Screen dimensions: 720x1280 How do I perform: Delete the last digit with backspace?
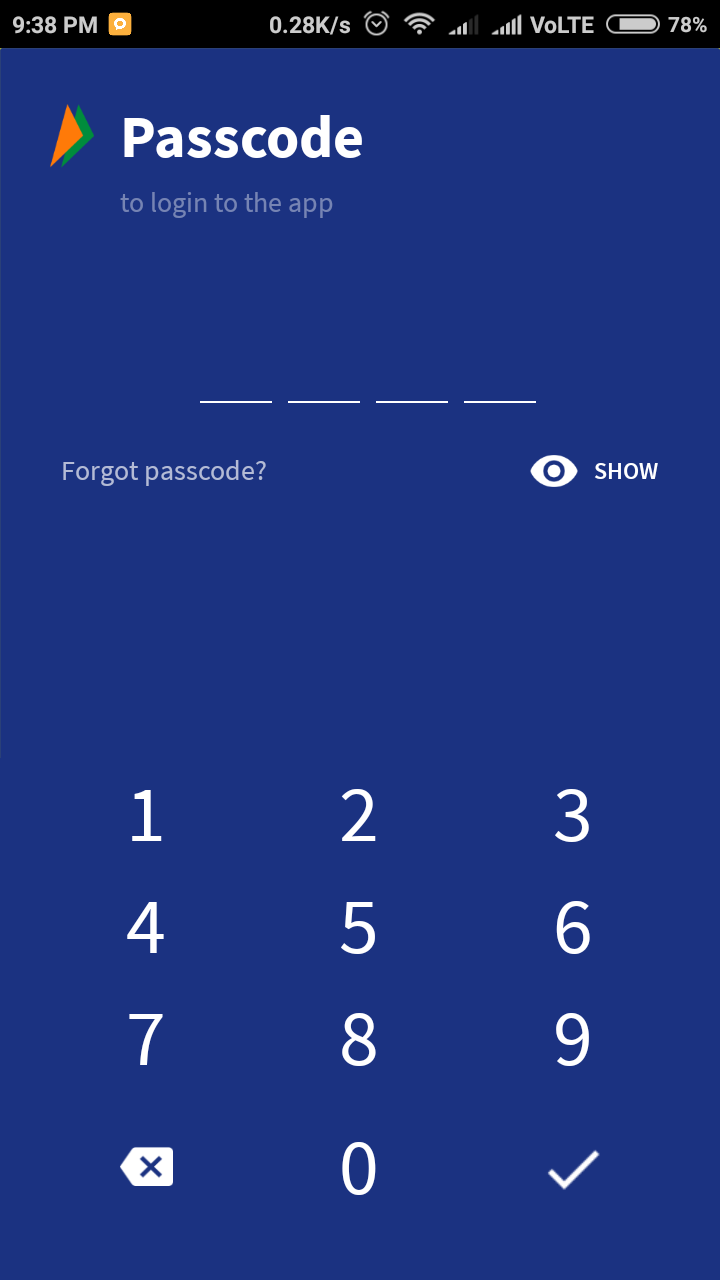pos(147,1167)
